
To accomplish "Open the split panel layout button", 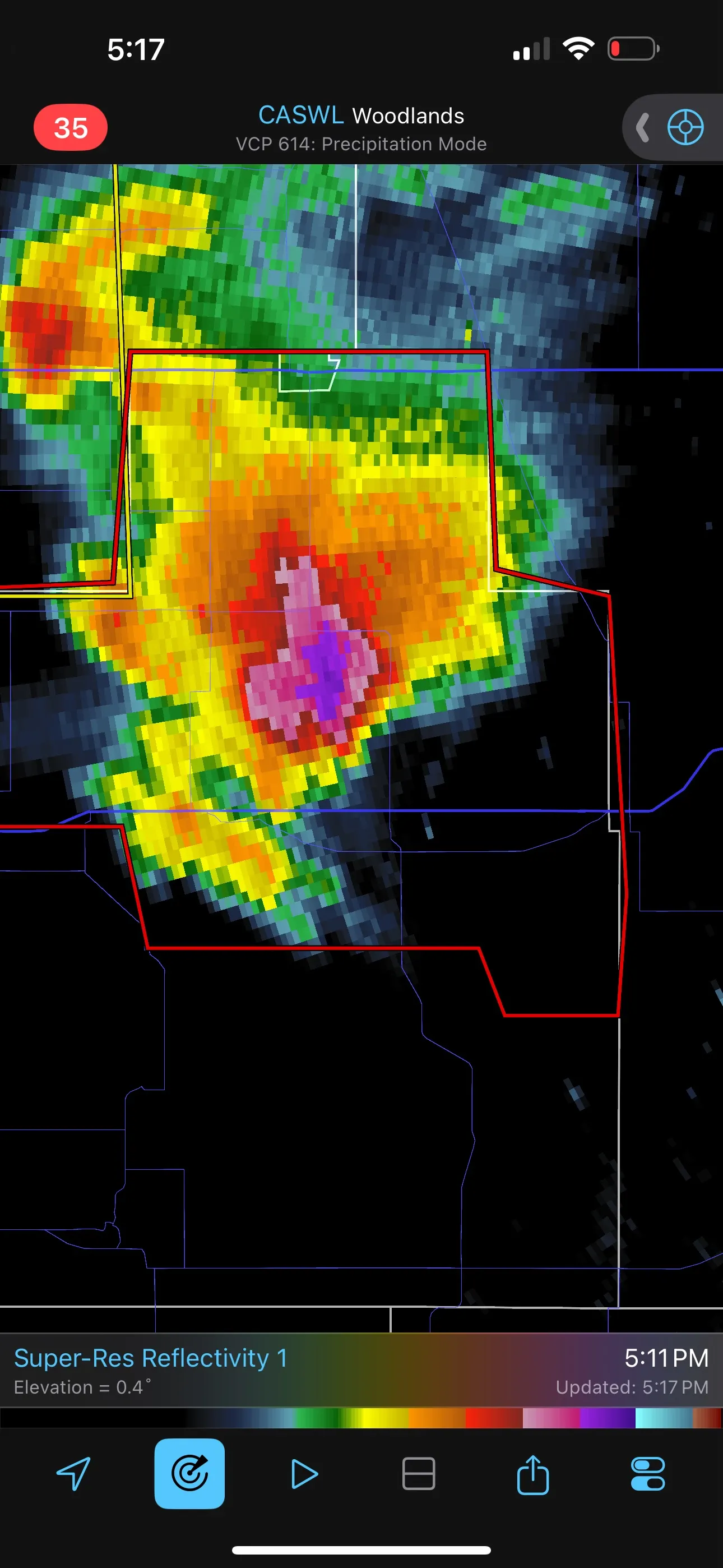I will (x=419, y=1474).
